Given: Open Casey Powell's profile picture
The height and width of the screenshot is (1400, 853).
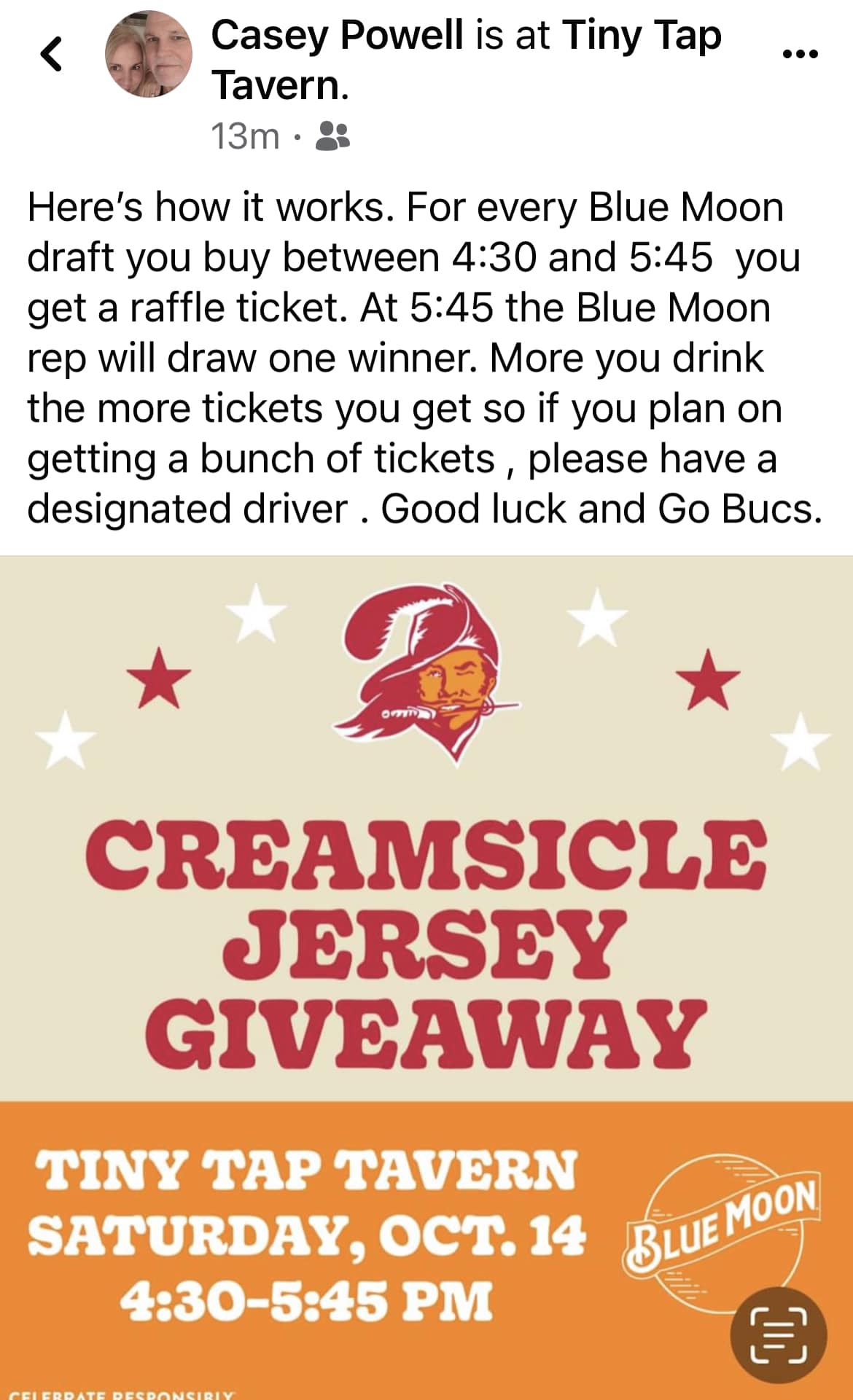Looking at the screenshot, I should pos(149,55).
